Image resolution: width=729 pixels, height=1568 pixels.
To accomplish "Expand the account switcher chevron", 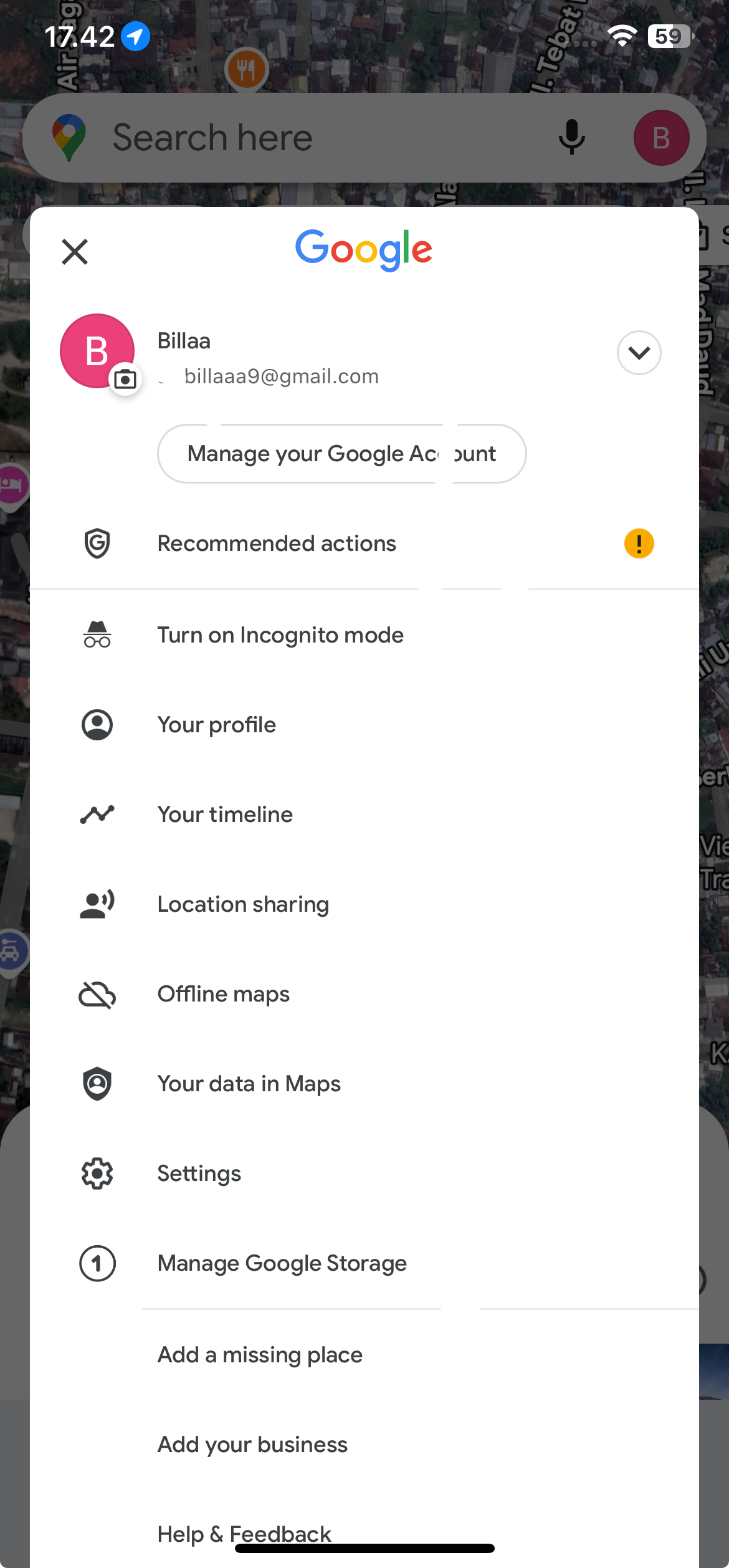I will click(x=639, y=353).
